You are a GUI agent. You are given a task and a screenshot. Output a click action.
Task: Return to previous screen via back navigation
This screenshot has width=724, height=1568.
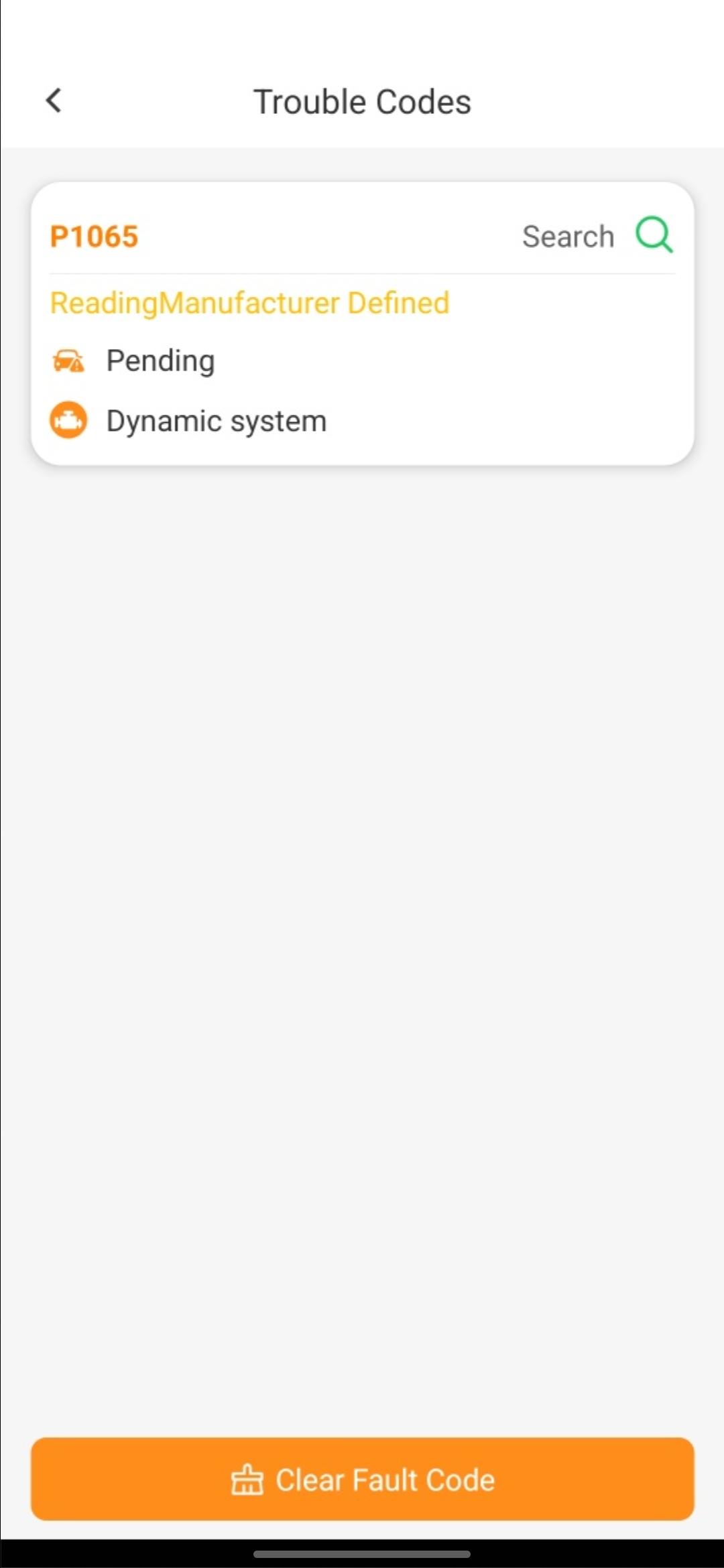[x=54, y=101]
